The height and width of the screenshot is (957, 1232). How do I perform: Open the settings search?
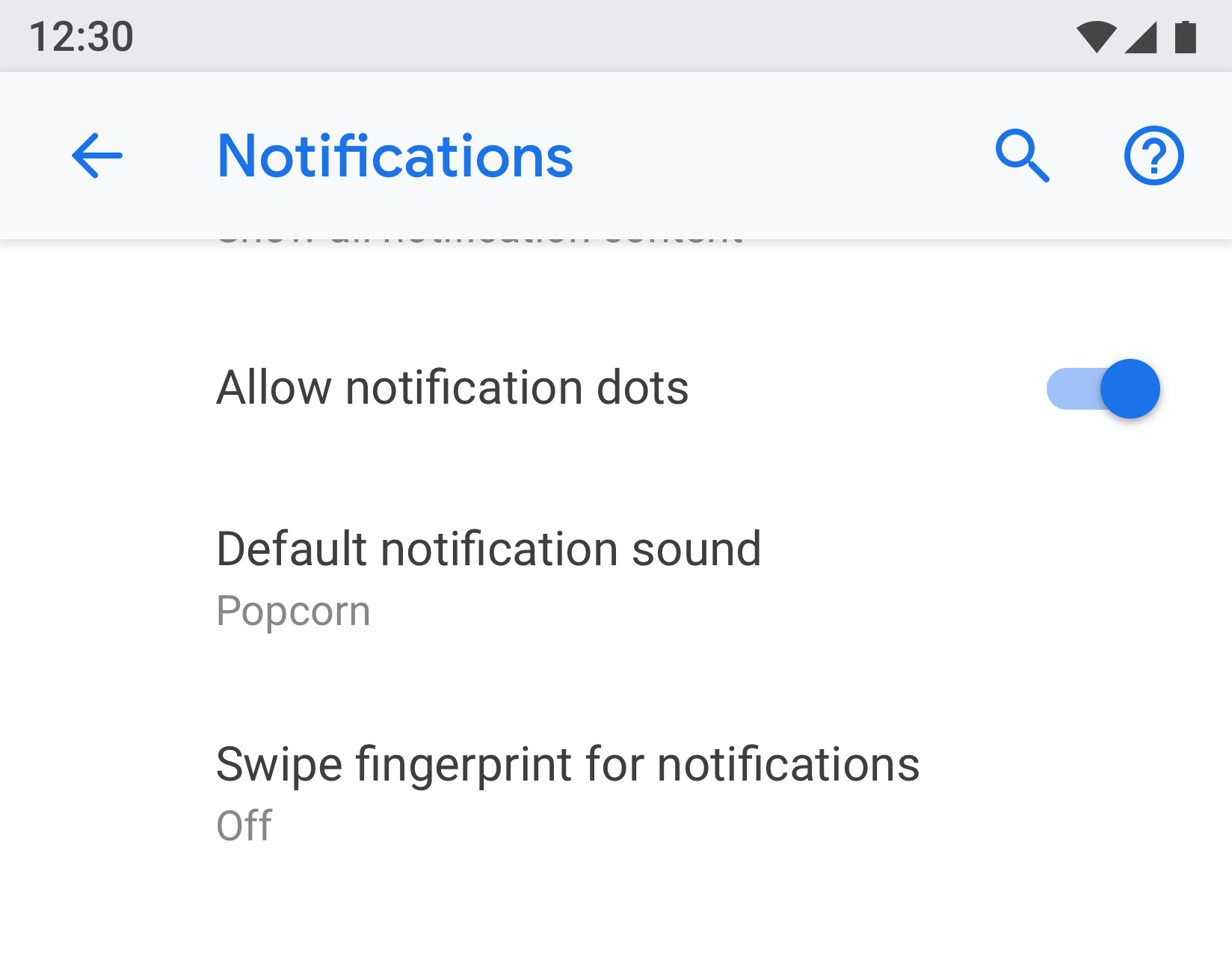[x=1022, y=156]
